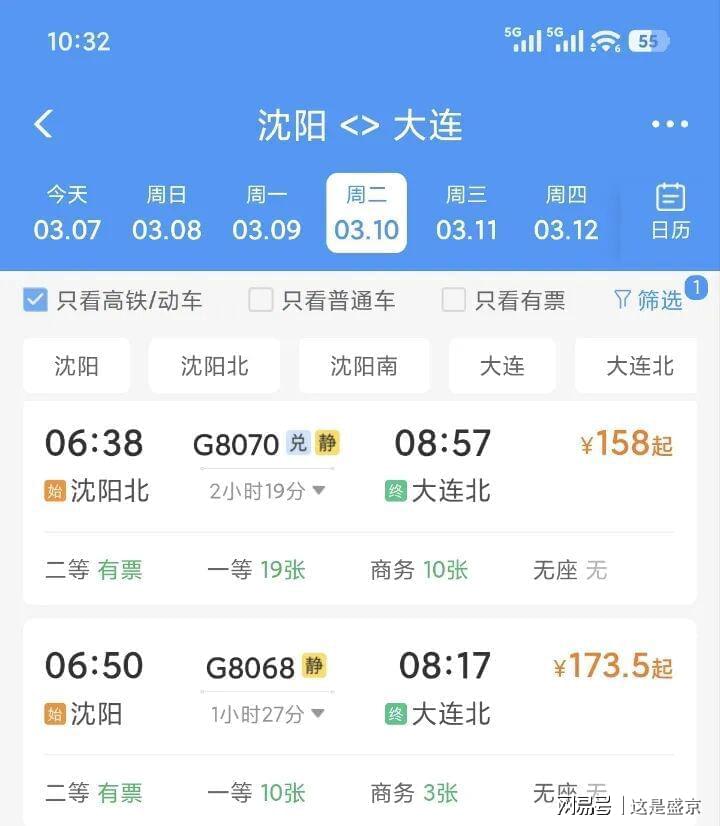Screen dimensions: 720x826
Task: Expand G8070 duration details via its arrow
Action: [x=320, y=491]
